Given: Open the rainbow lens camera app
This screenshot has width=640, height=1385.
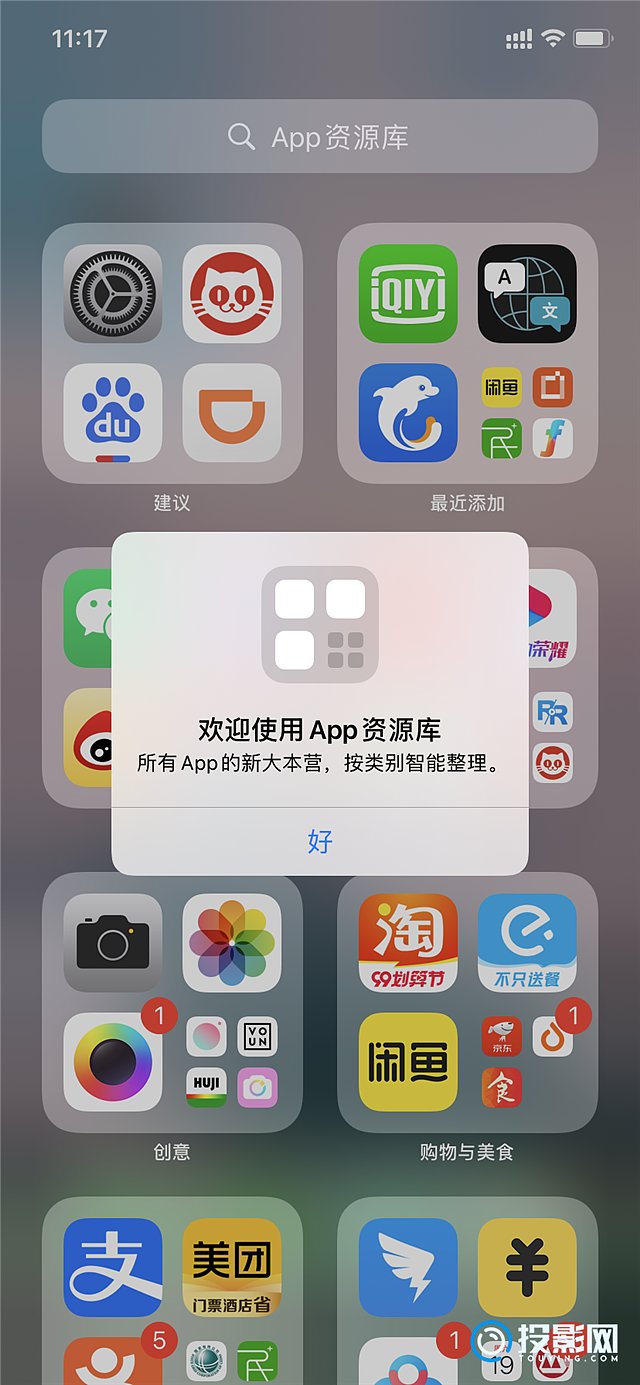Looking at the screenshot, I should point(113,1062).
